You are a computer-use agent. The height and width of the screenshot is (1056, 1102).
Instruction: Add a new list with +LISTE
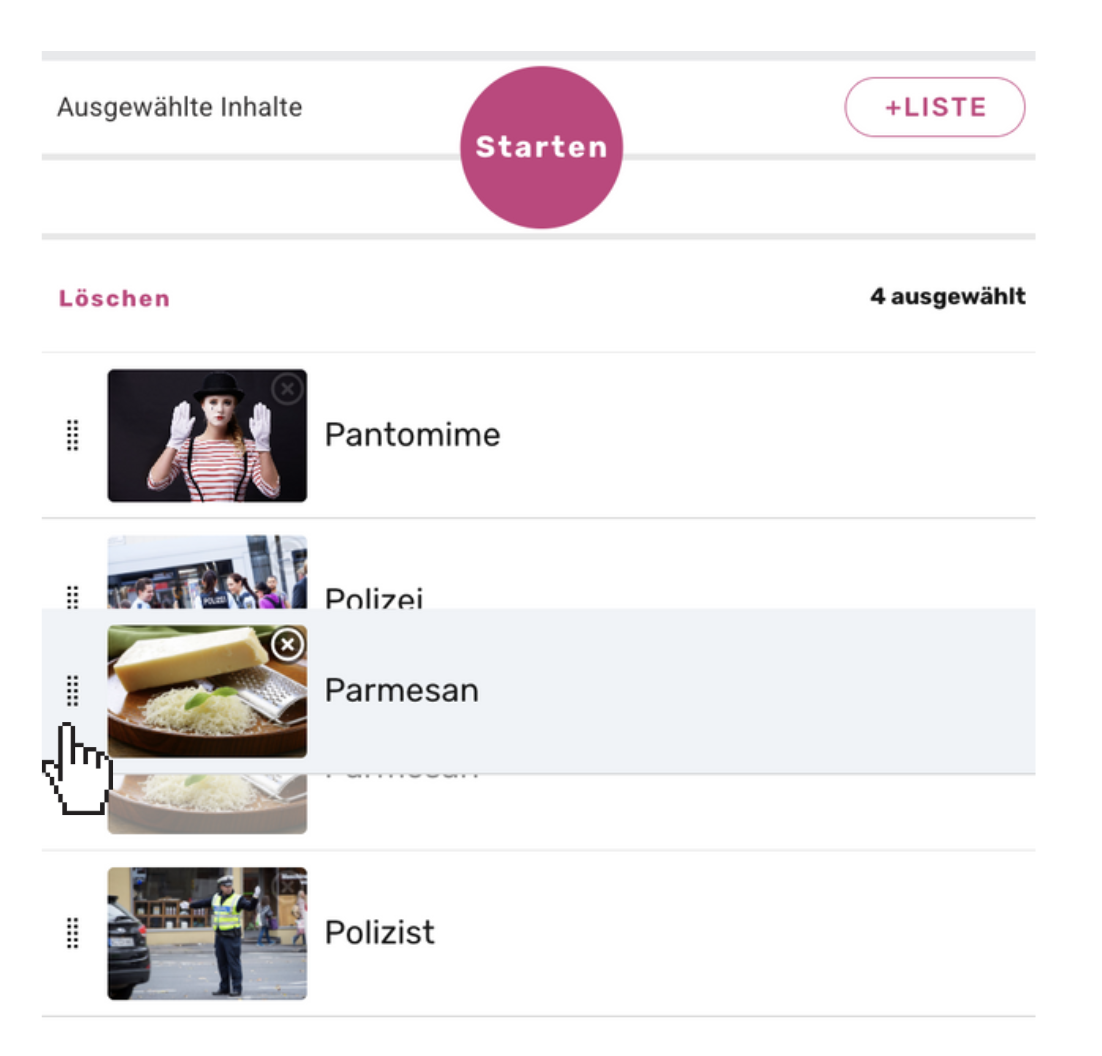point(935,107)
